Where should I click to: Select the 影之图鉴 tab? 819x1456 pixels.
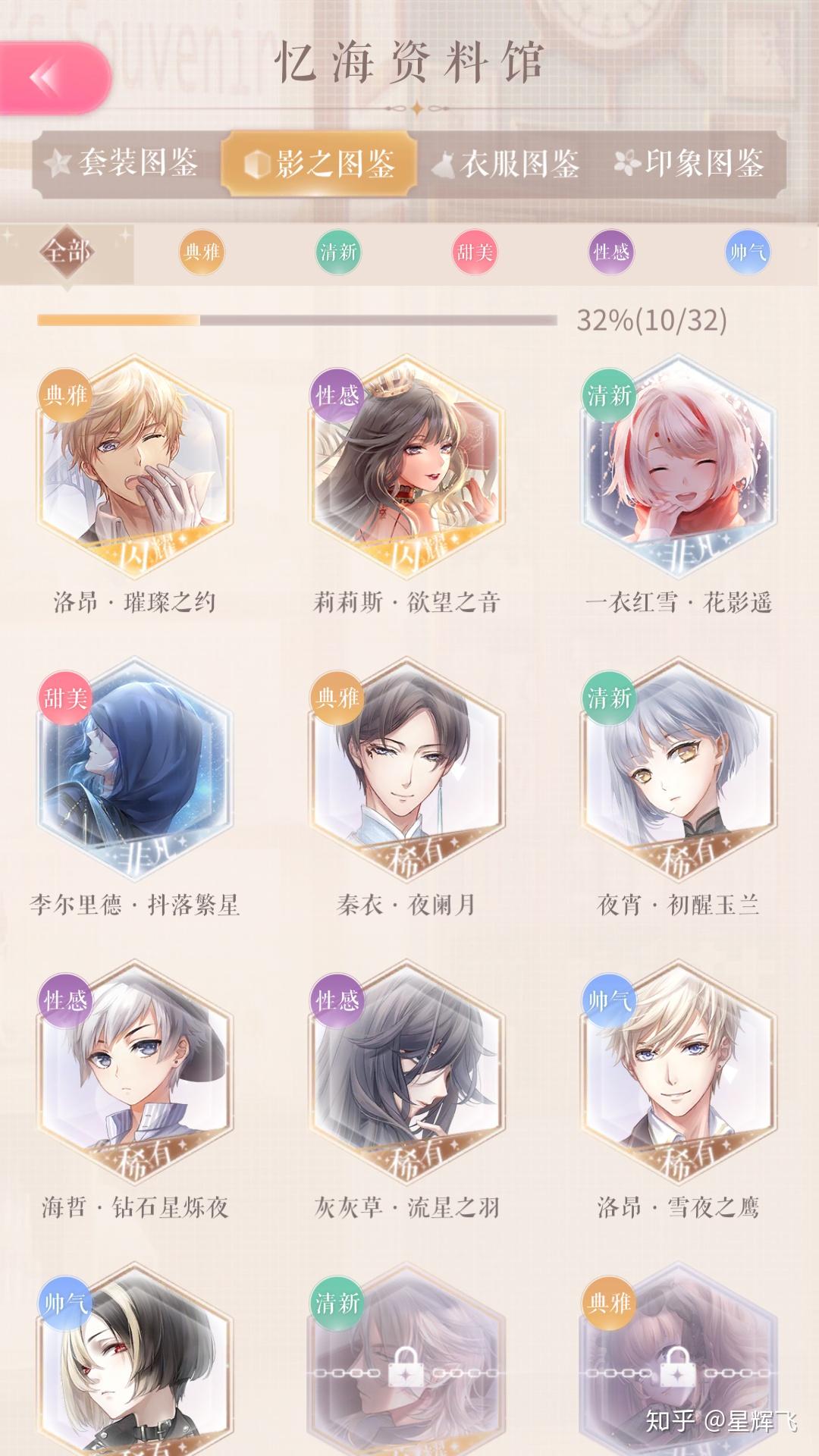pos(318,163)
